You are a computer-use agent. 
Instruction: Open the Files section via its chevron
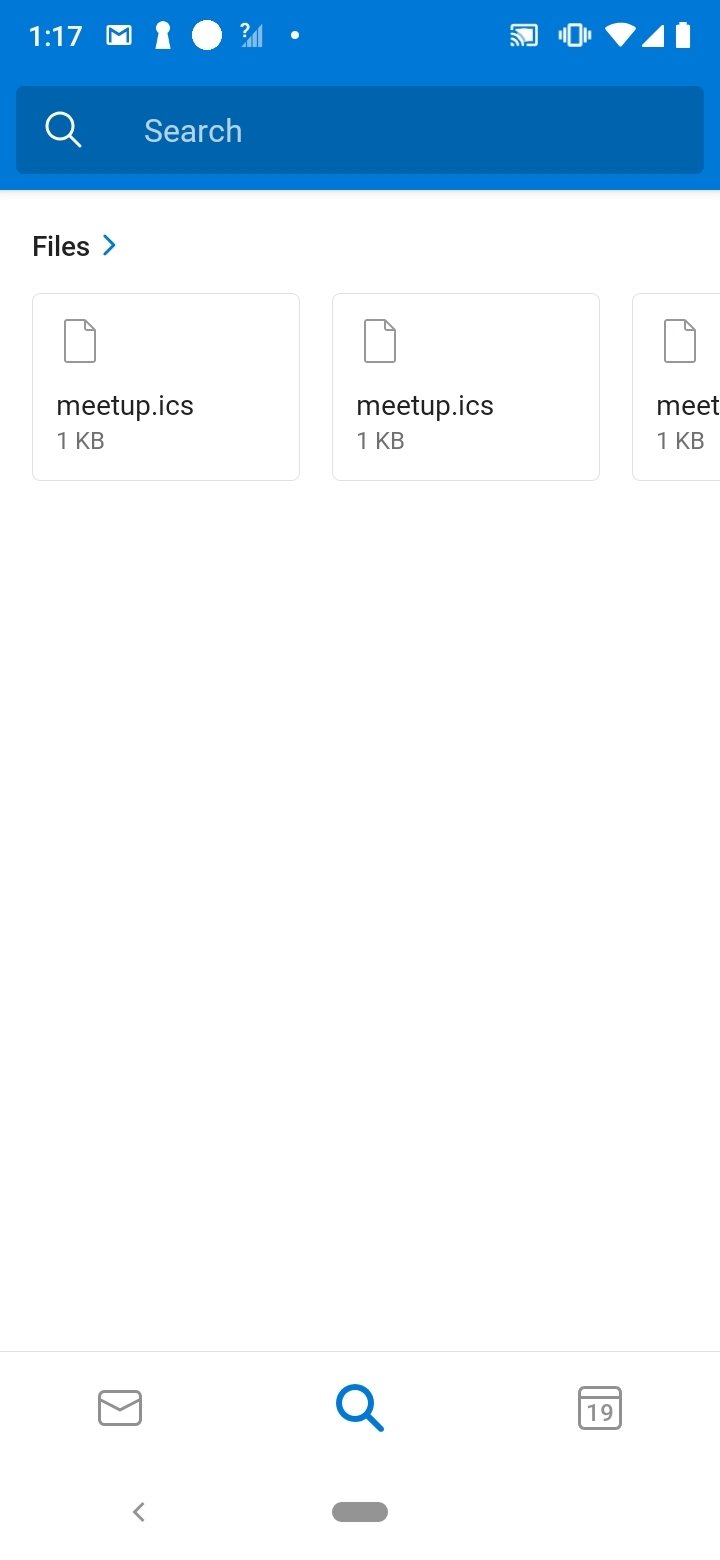coord(110,245)
